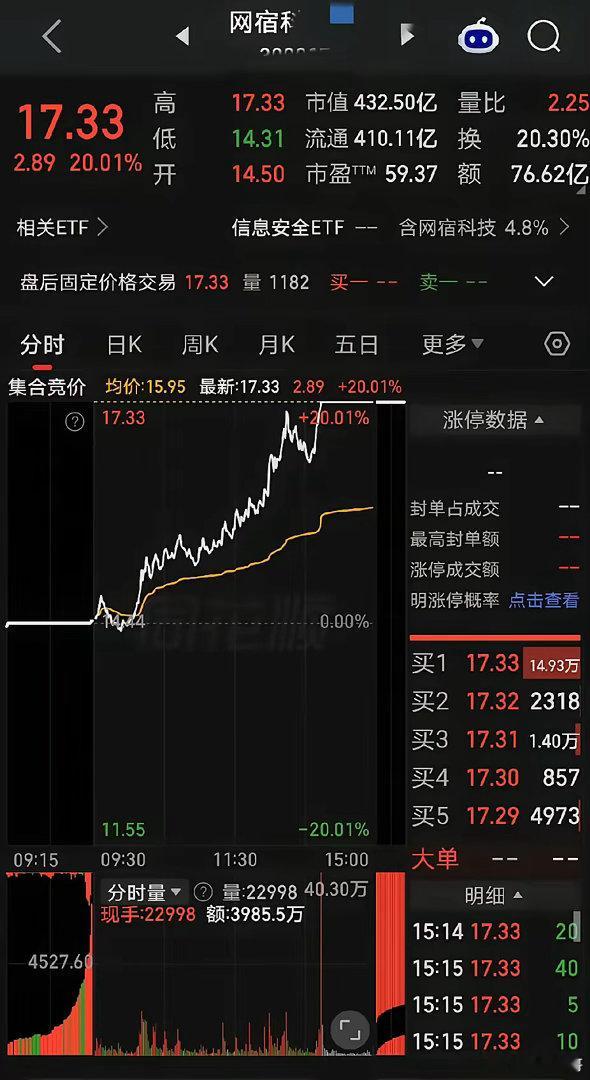
Task: Open the 涨停数据 dropdown
Action: pyautogui.click(x=494, y=419)
